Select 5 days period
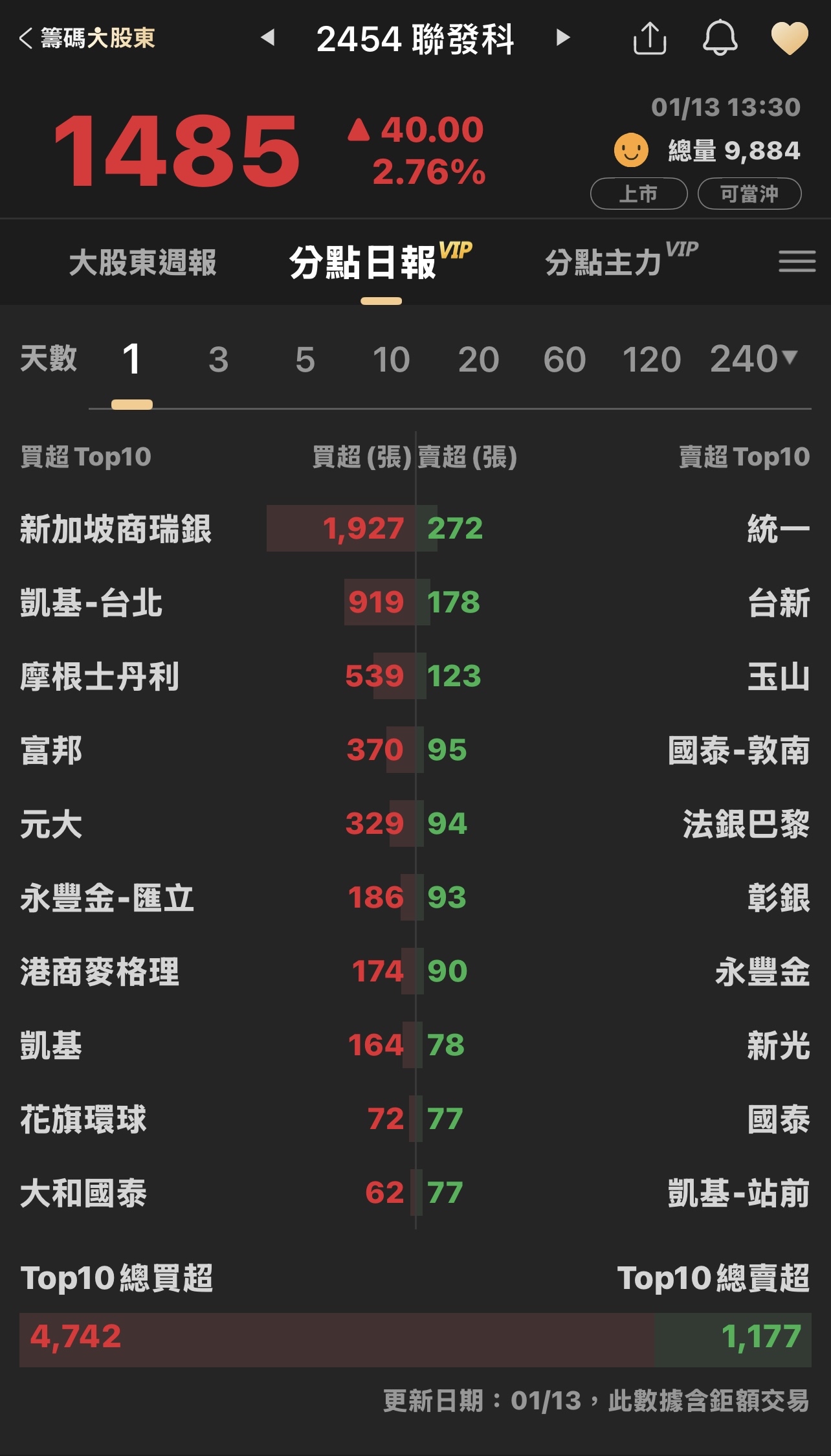 point(305,359)
